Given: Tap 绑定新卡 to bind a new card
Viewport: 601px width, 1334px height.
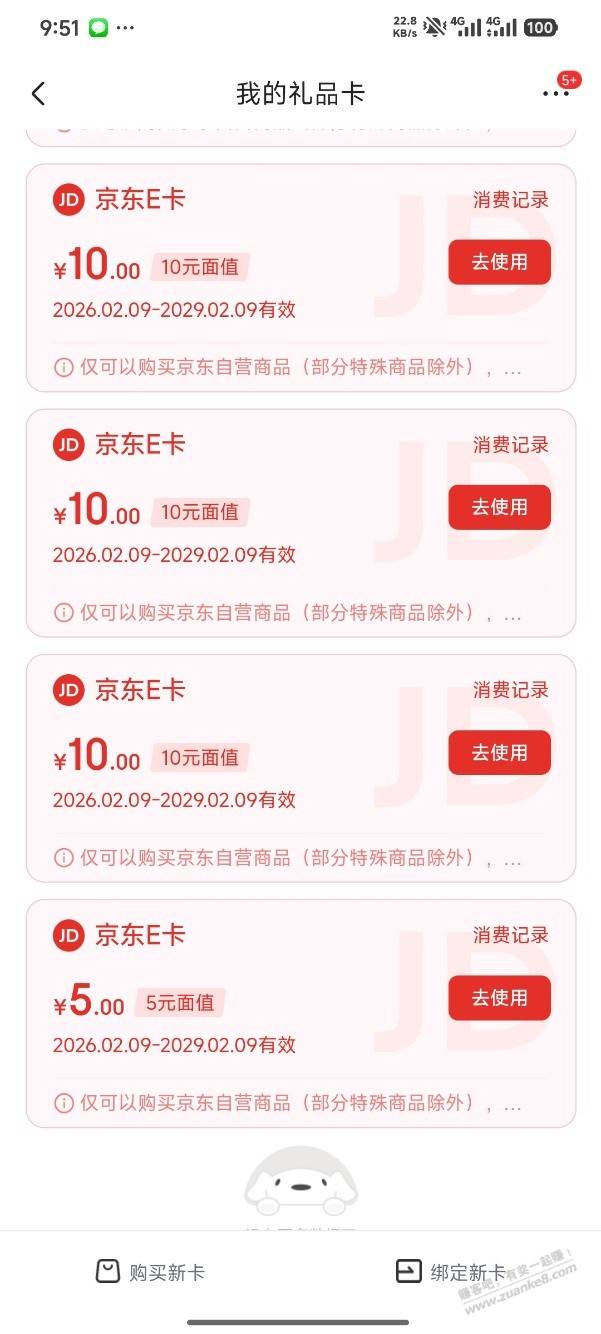Looking at the screenshot, I should (450, 1272).
